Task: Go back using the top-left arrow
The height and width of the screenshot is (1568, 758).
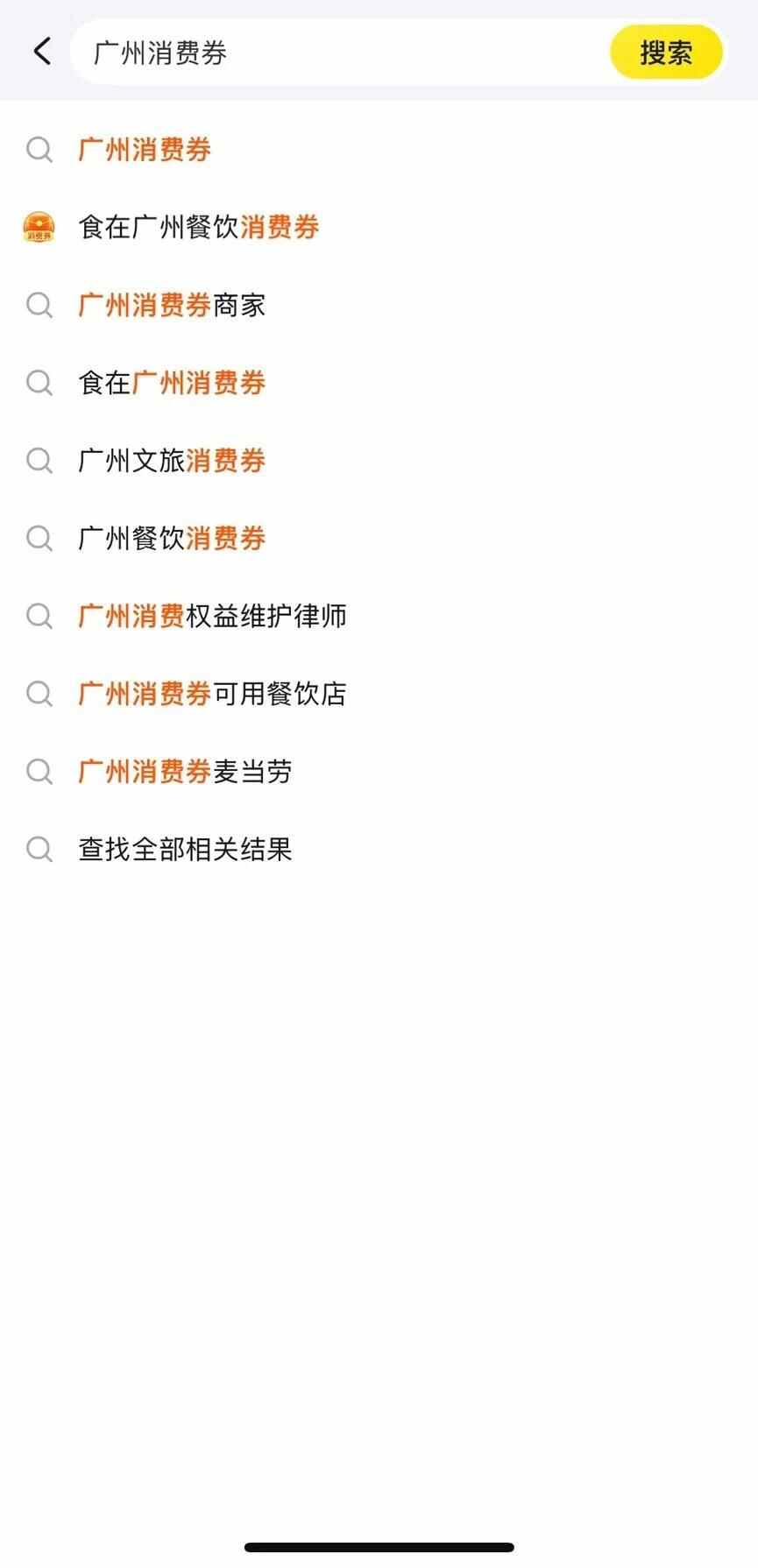Action: click(41, 52)
